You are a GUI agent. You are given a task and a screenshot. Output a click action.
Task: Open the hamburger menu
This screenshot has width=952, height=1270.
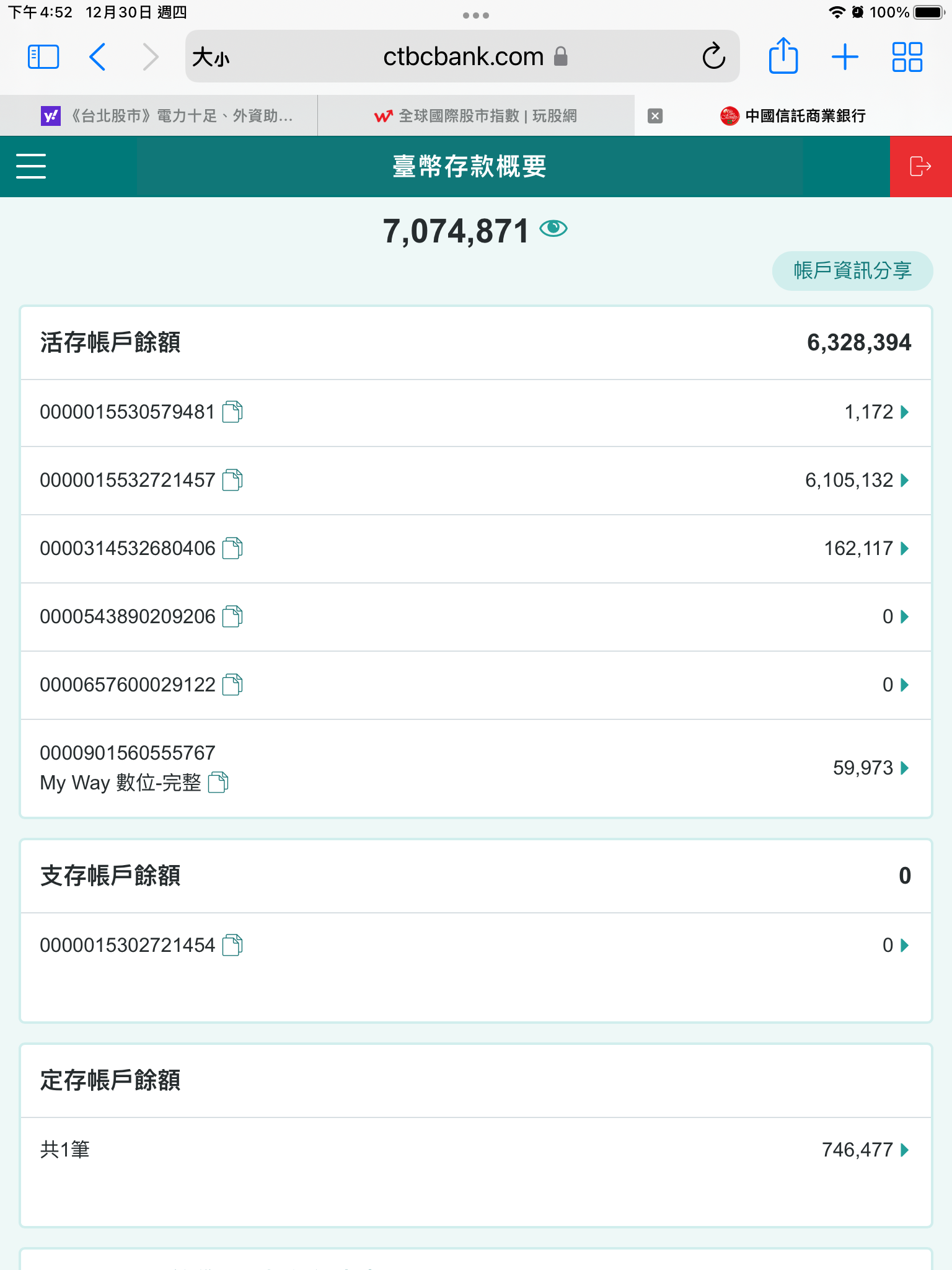(x=31, y=166)
